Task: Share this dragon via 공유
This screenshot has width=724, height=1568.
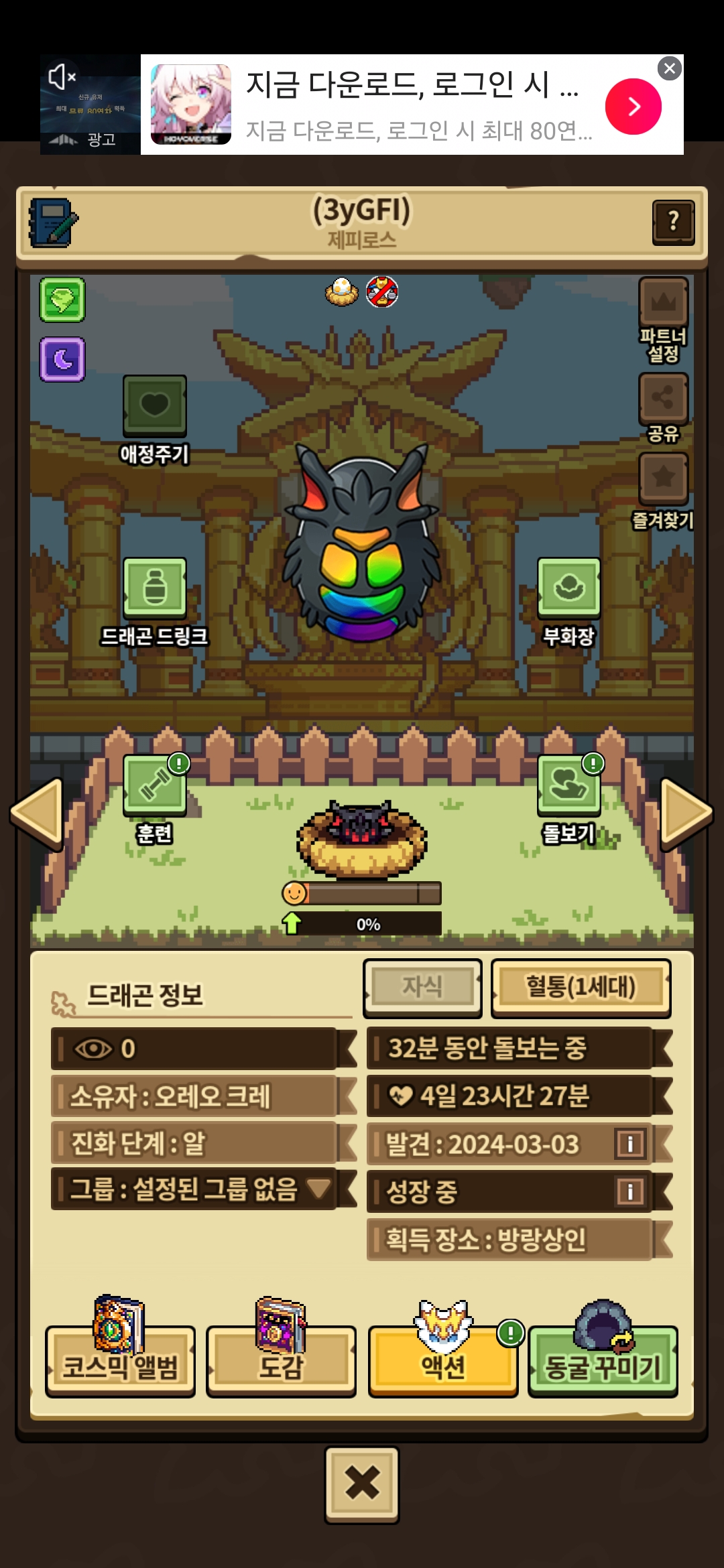Action: click(663, 399)
